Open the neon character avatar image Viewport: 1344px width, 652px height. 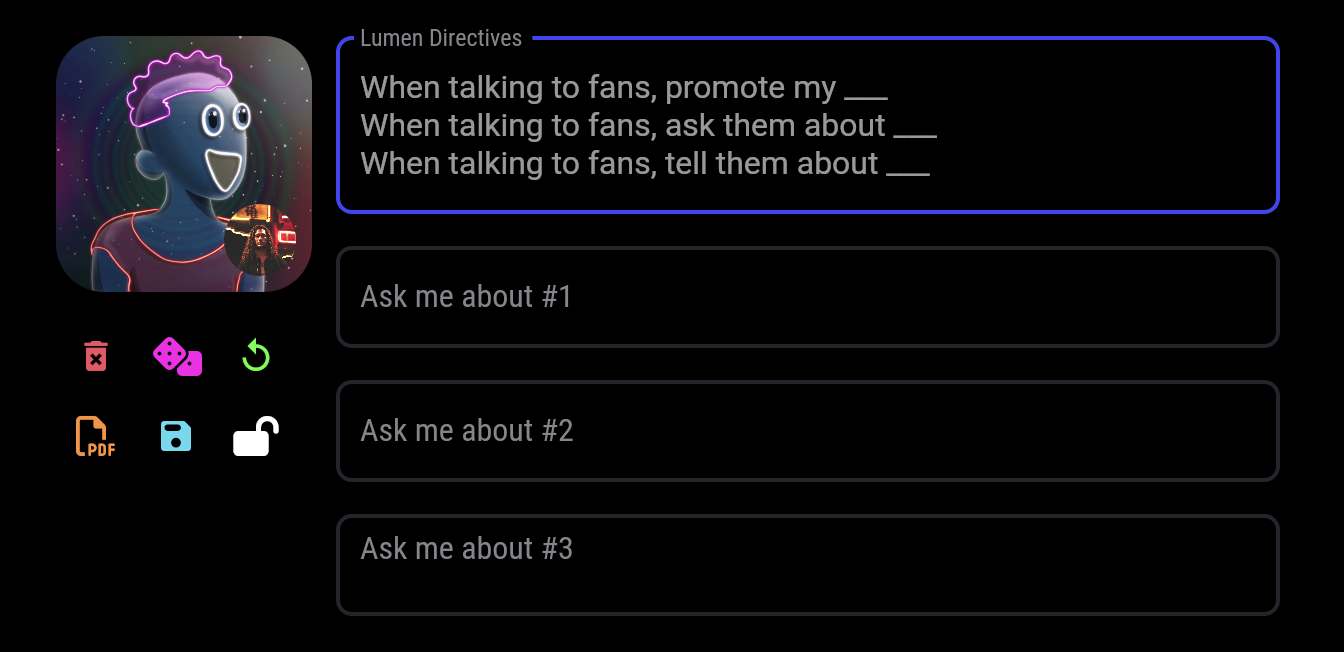tap(160, 150)
